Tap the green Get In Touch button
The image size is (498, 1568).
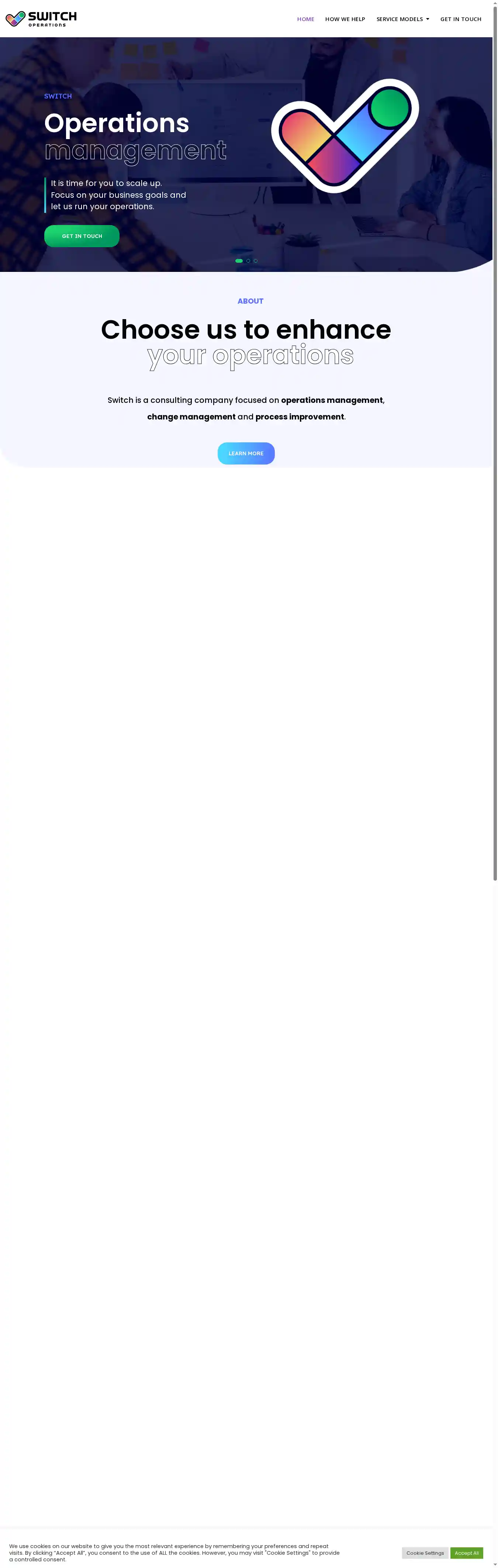82,236
